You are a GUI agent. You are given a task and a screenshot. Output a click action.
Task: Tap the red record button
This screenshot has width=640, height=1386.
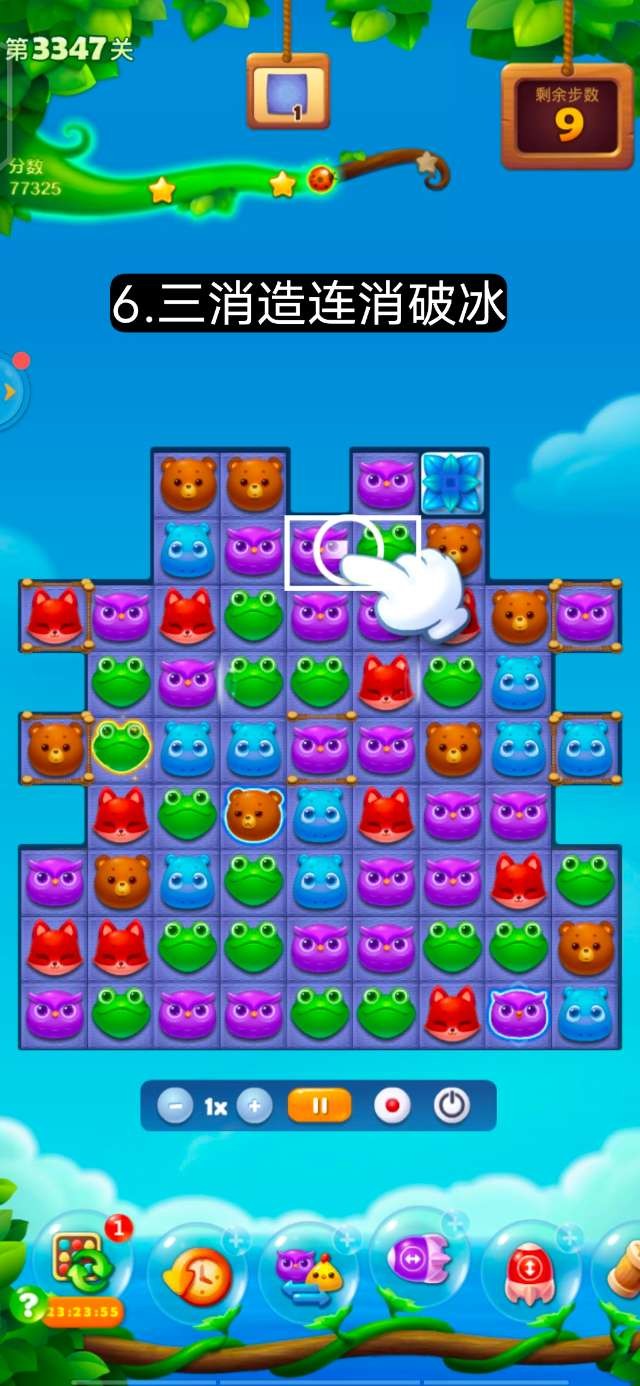pos(392,1106)
